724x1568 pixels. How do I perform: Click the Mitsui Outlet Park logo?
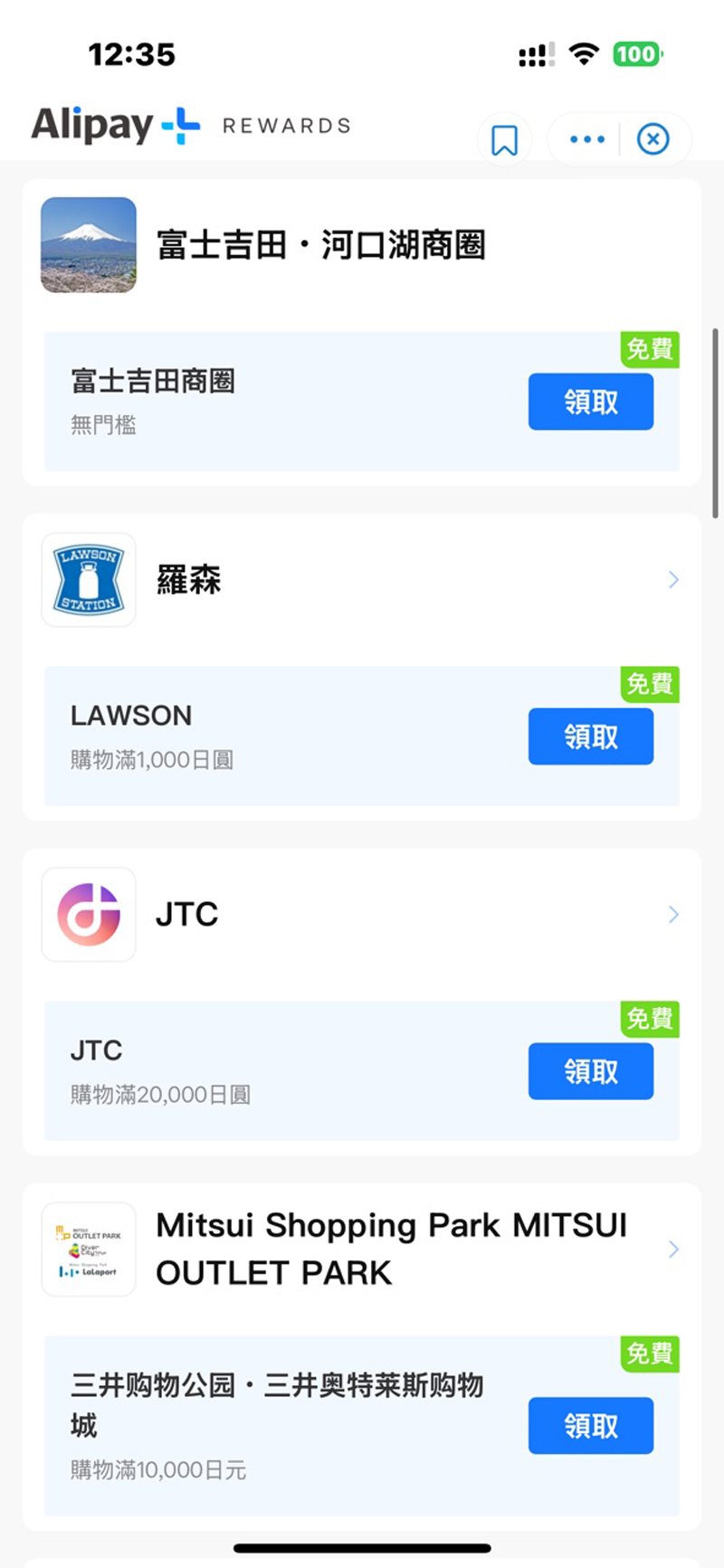[88, 1250]
